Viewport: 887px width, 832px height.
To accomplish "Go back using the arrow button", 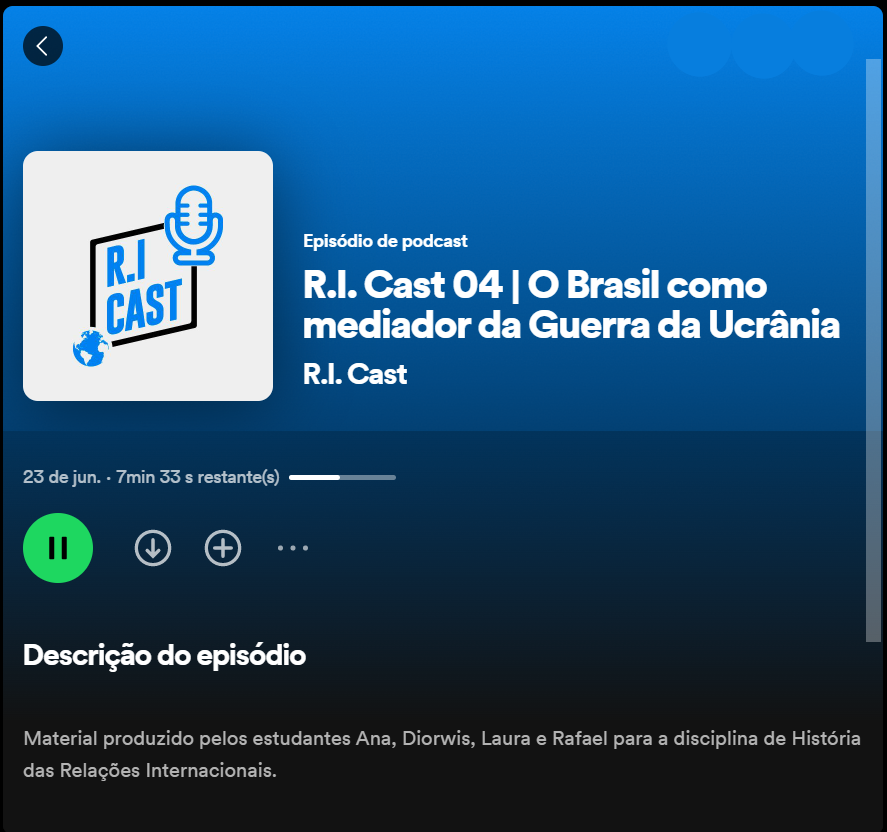I will 43,46.
